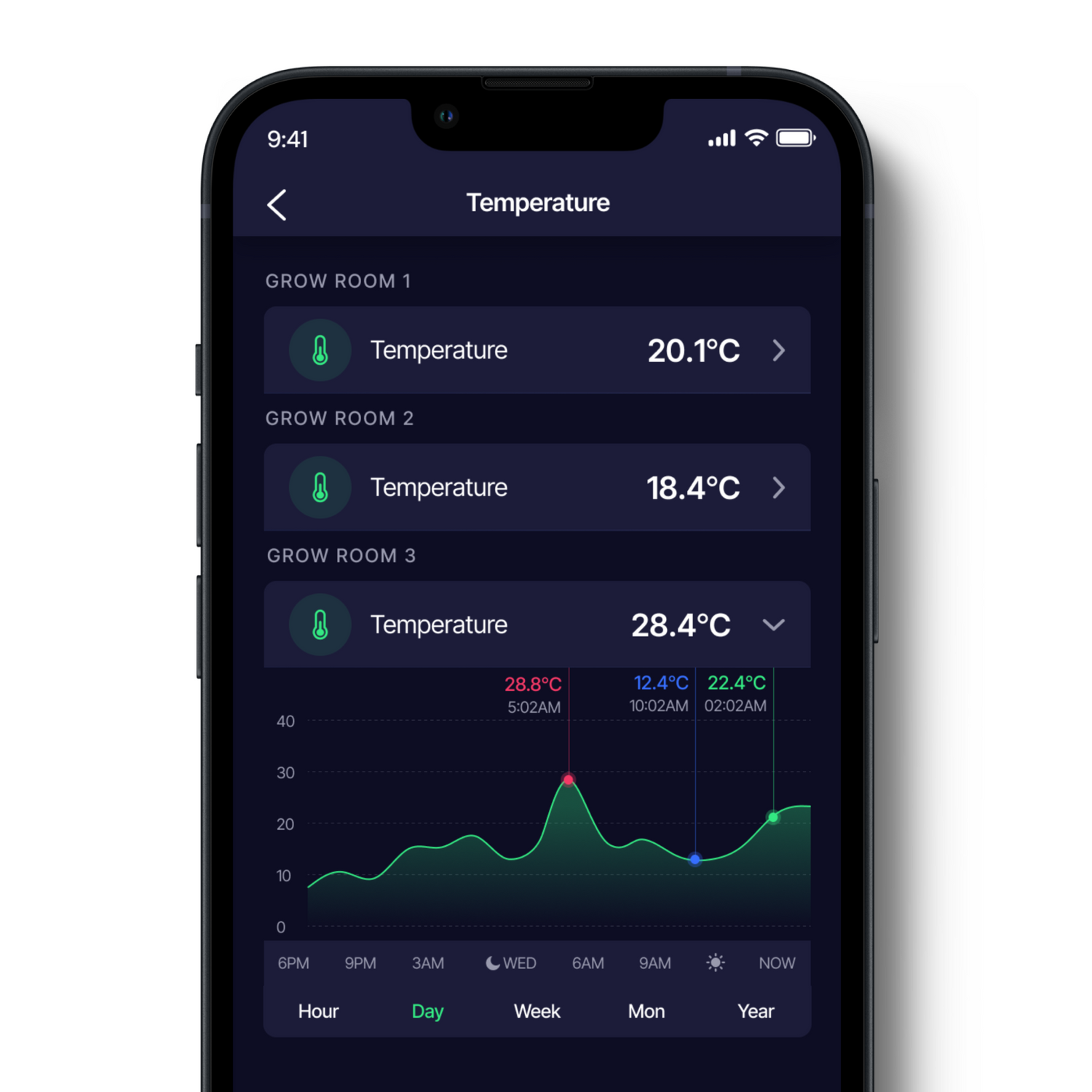1092x1092 pixels.
Task: Switch to the Mon range tab
Action: pyautogui.click(x=646, y=1011)
